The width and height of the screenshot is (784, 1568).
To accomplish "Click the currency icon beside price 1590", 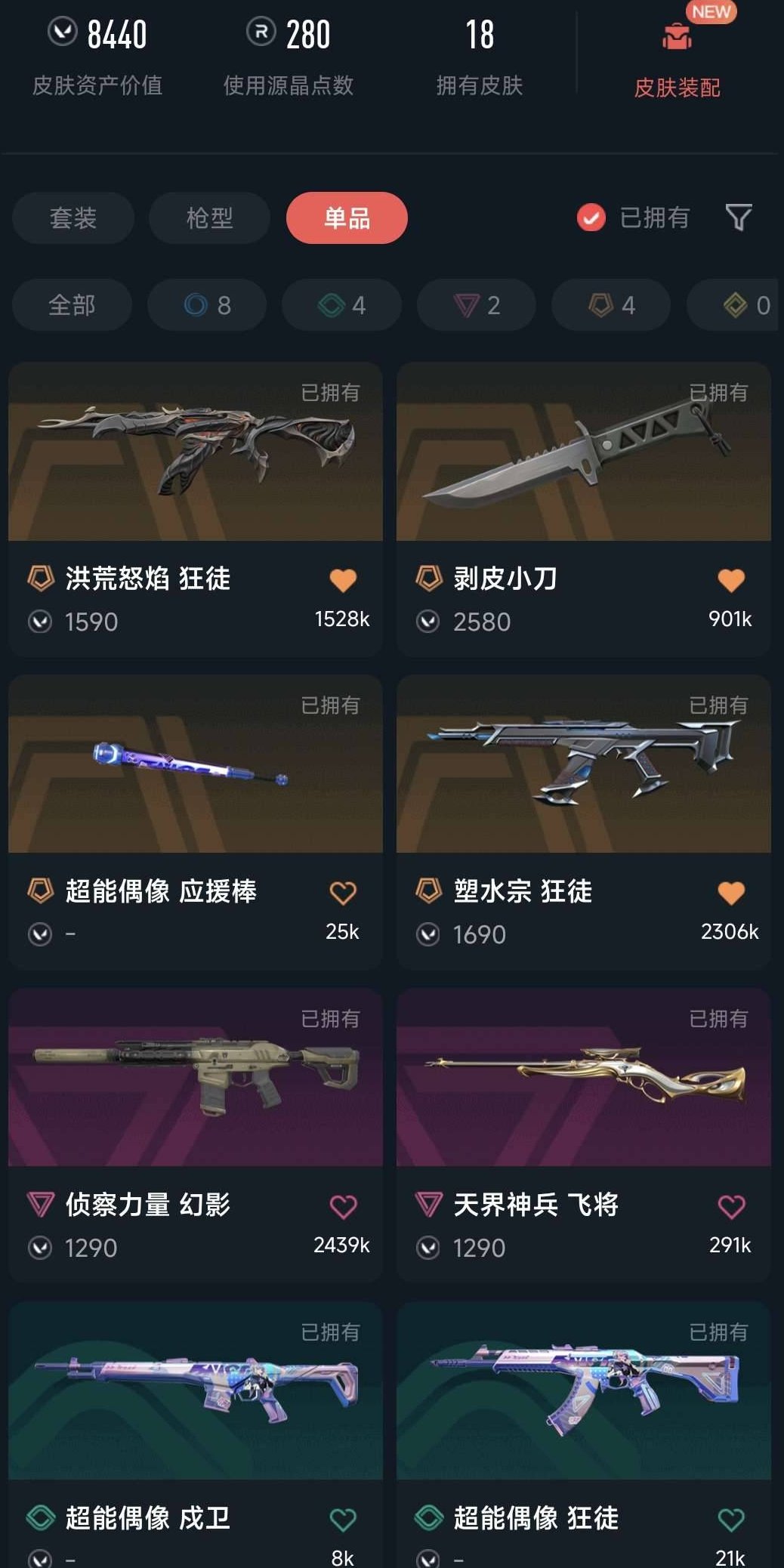I will (x=42, y=621).
